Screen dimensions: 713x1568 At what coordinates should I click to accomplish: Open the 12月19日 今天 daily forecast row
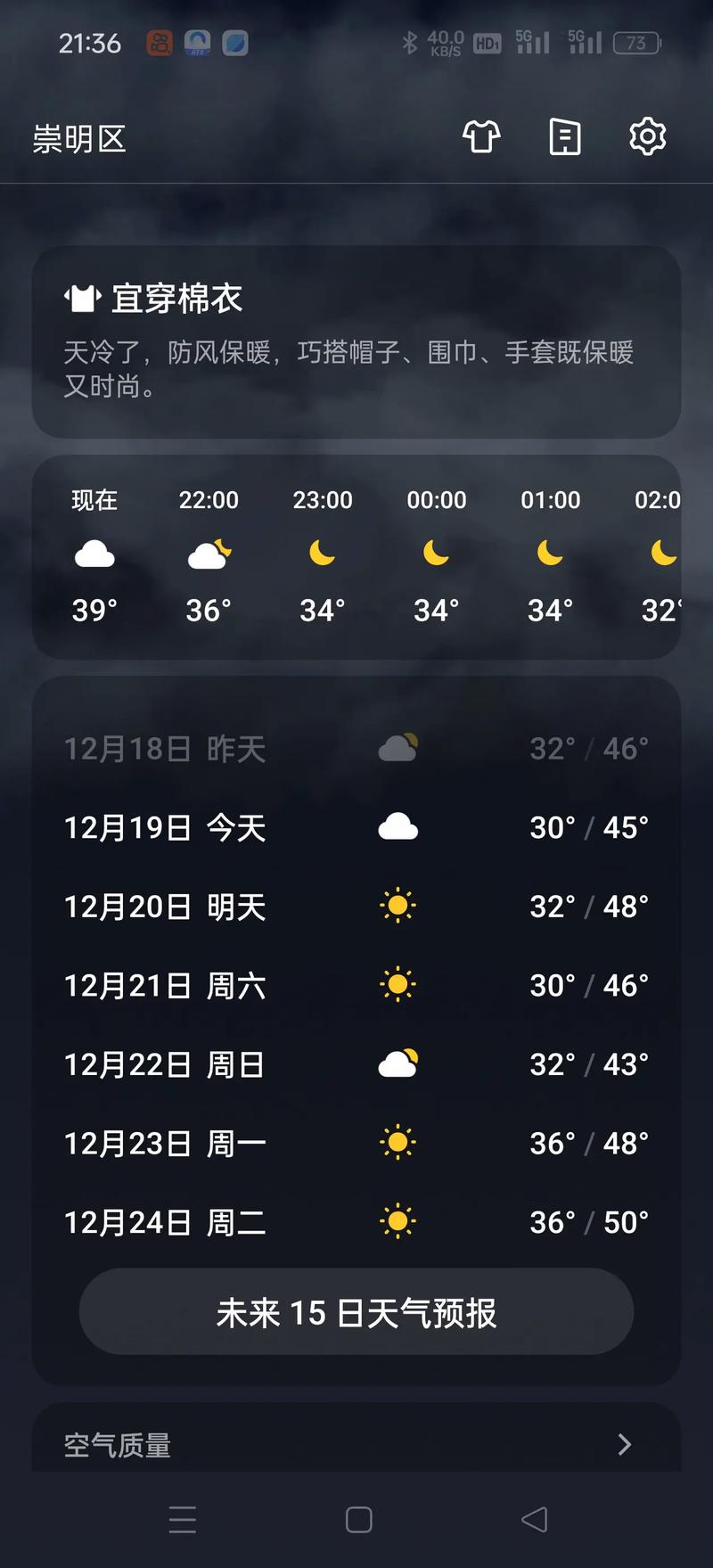click(356, 827)
